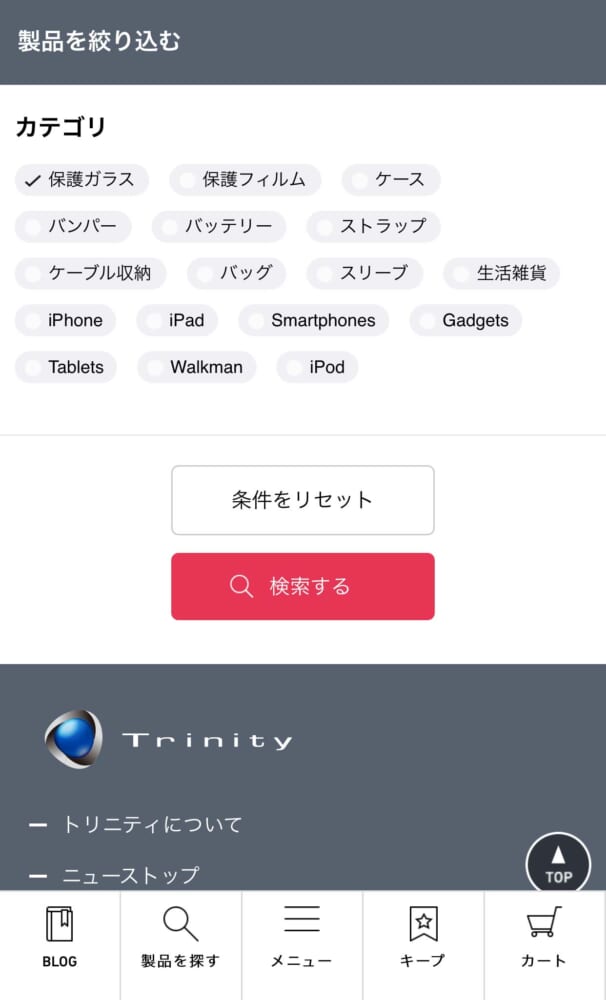Open the ニューストップ footer link
This screenshot has width=606, height=1000.
130,876
